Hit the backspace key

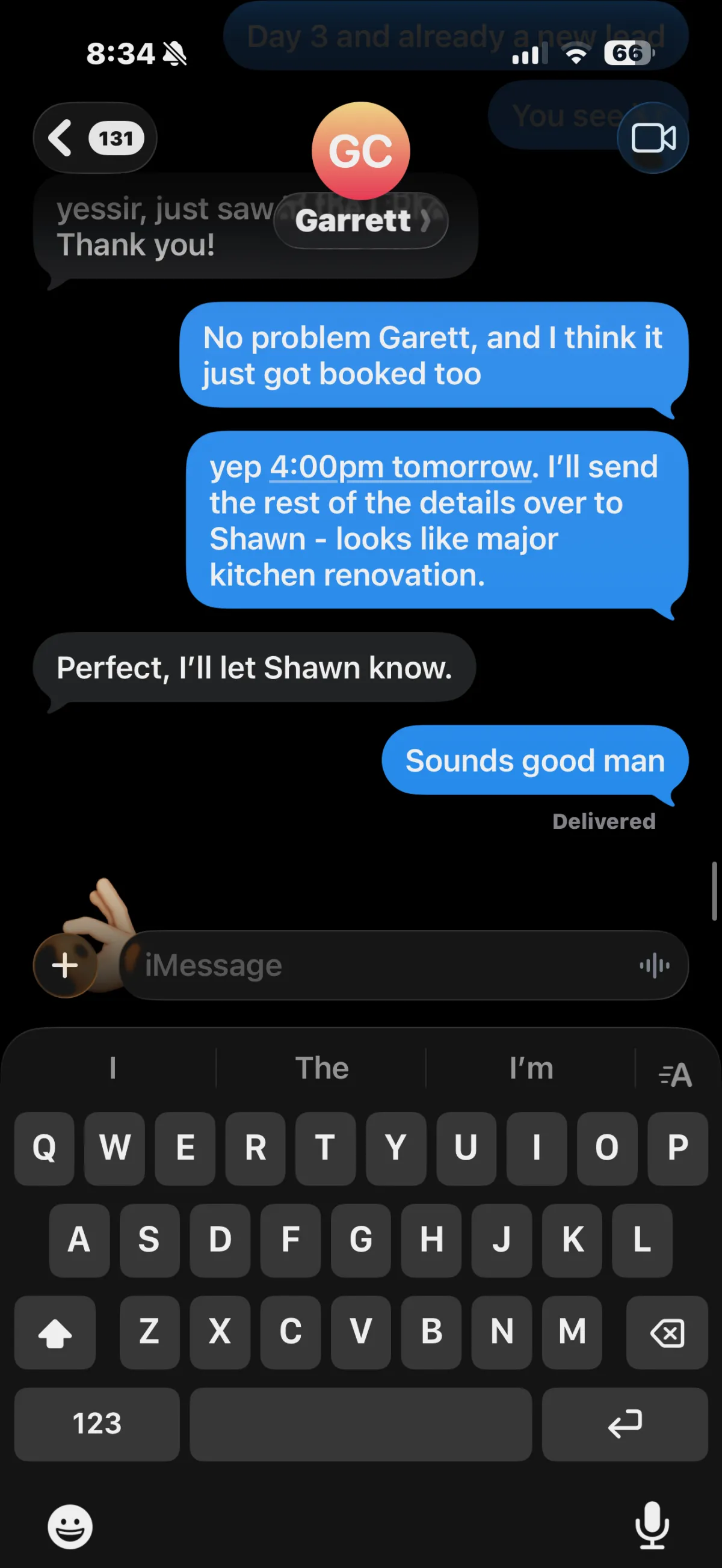click(667, 1333)
